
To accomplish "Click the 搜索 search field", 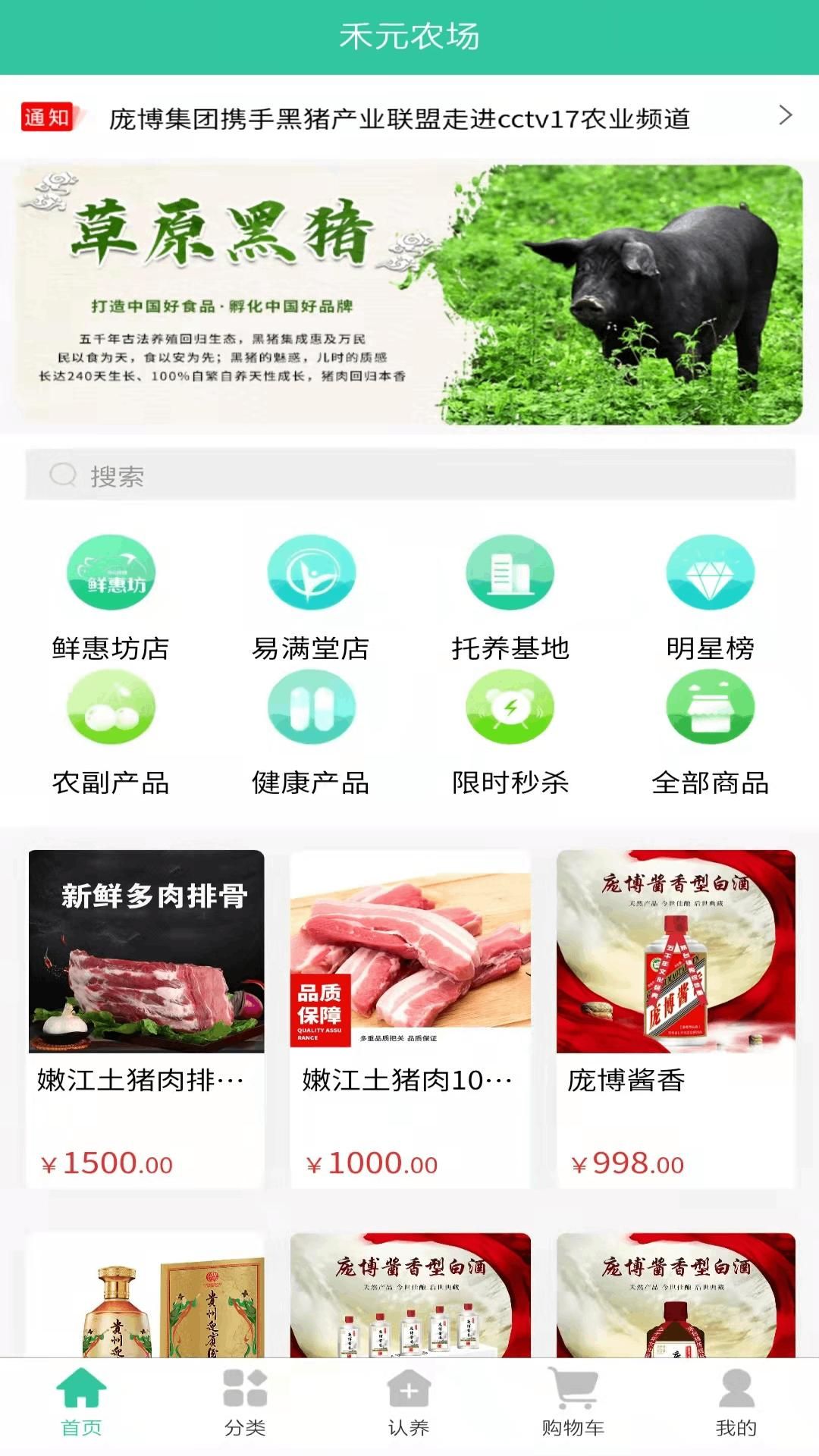I will click(409, 474).
